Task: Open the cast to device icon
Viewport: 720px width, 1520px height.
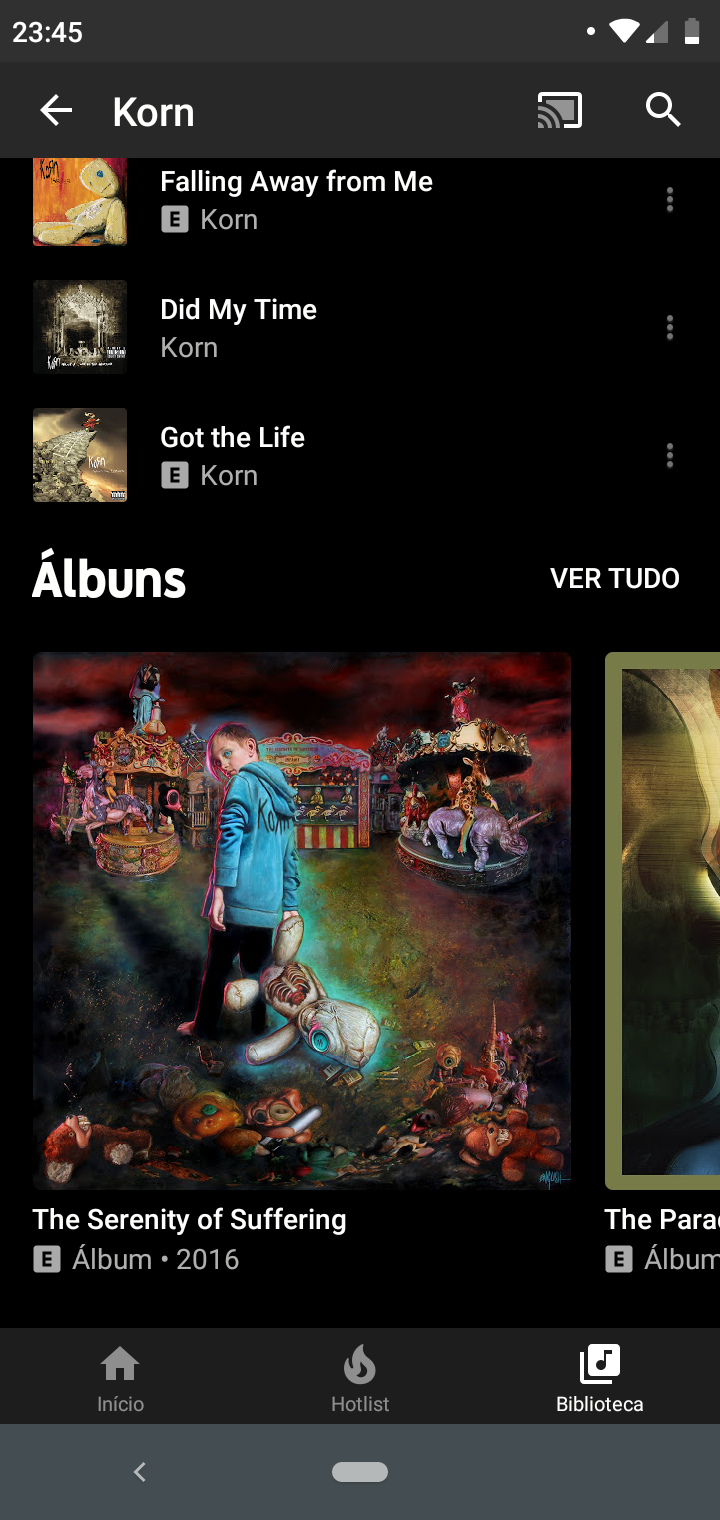Action: [559, 111]
